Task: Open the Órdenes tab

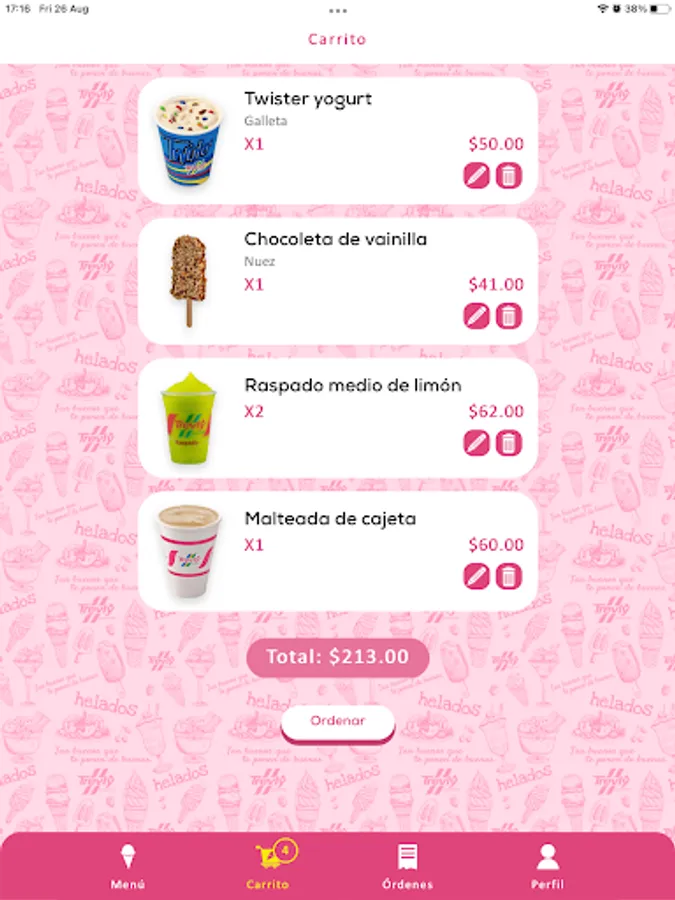Action: click(407, 866)
